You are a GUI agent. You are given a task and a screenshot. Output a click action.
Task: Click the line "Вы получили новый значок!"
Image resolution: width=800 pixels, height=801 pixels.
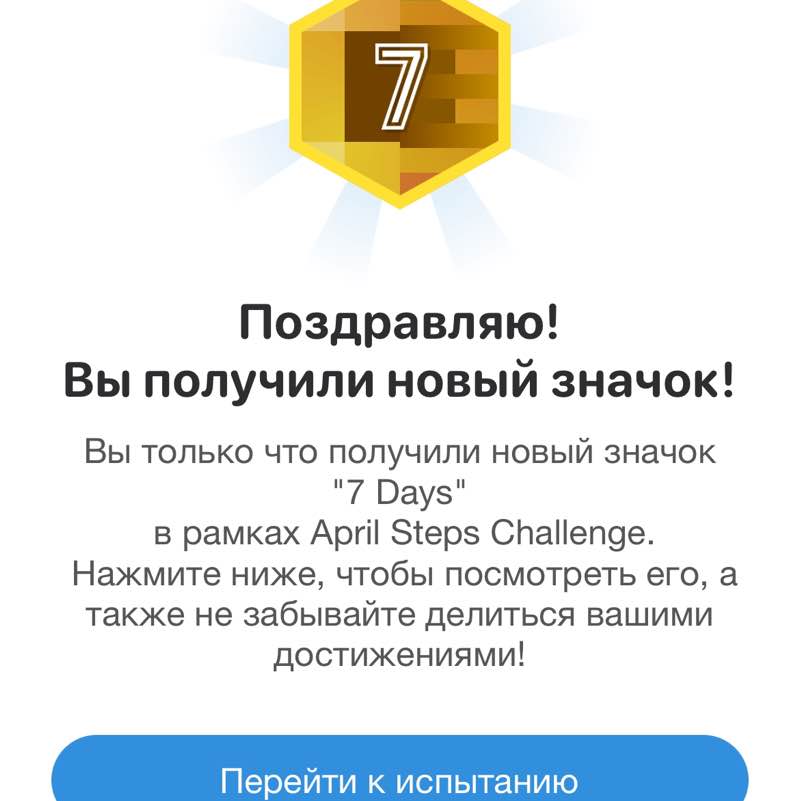point(400,378)
